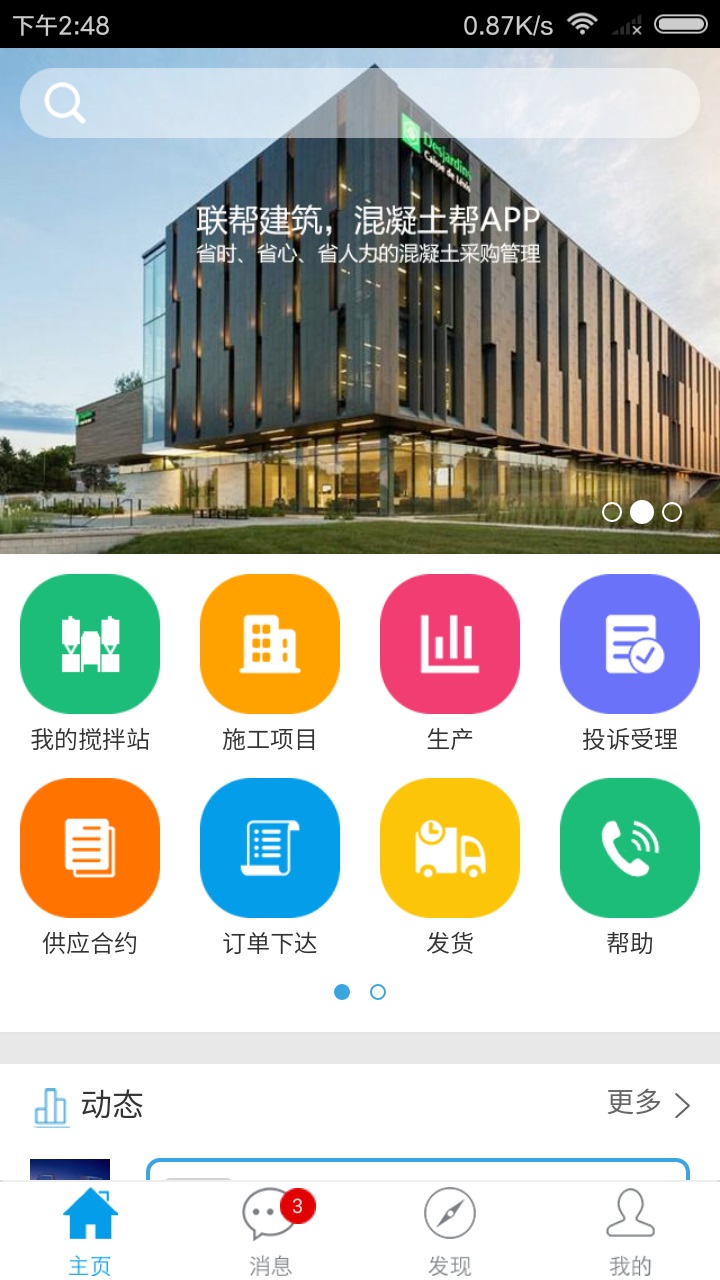Select the first banner indicator dot
720x1280 pixels.
click(x=614, y=512)
